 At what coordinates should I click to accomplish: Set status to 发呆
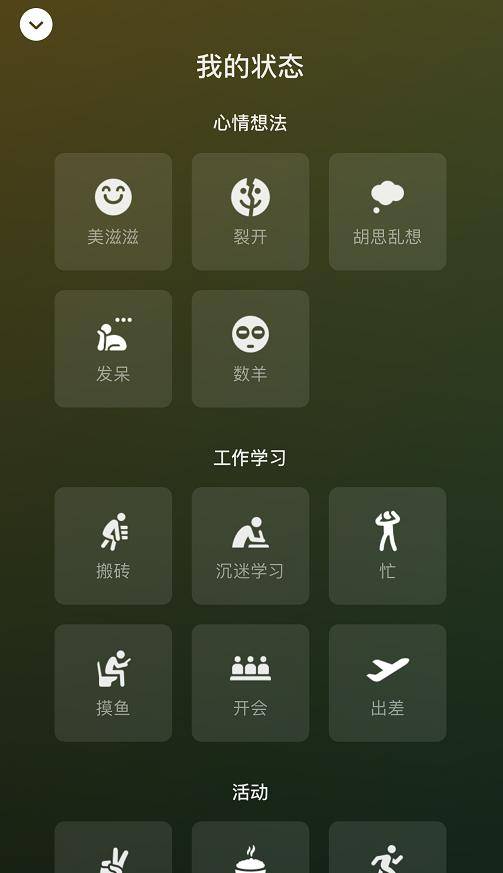point(113,349)
